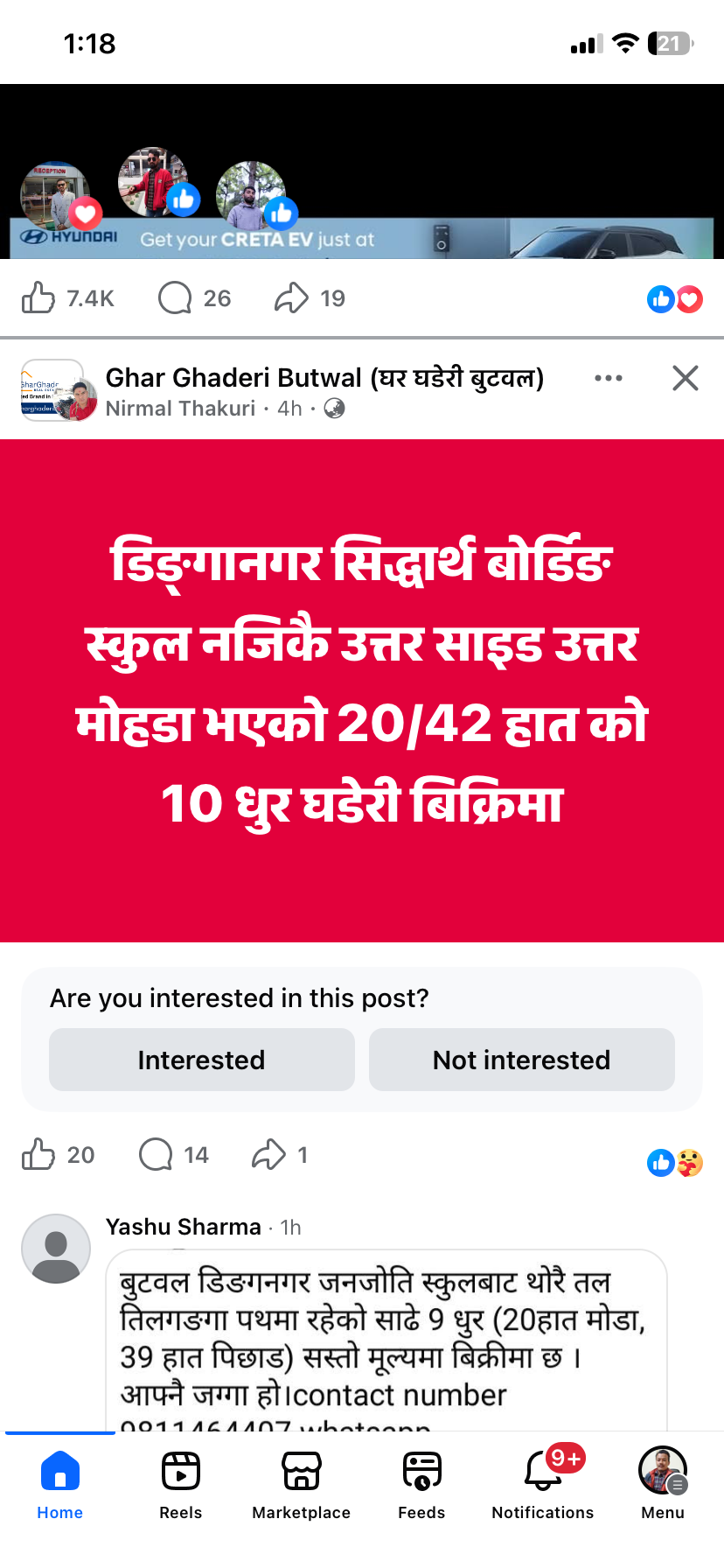
Task: Open options menu for Ghar Ghaderi Butwal post
Action: click(x=608, y=378)
